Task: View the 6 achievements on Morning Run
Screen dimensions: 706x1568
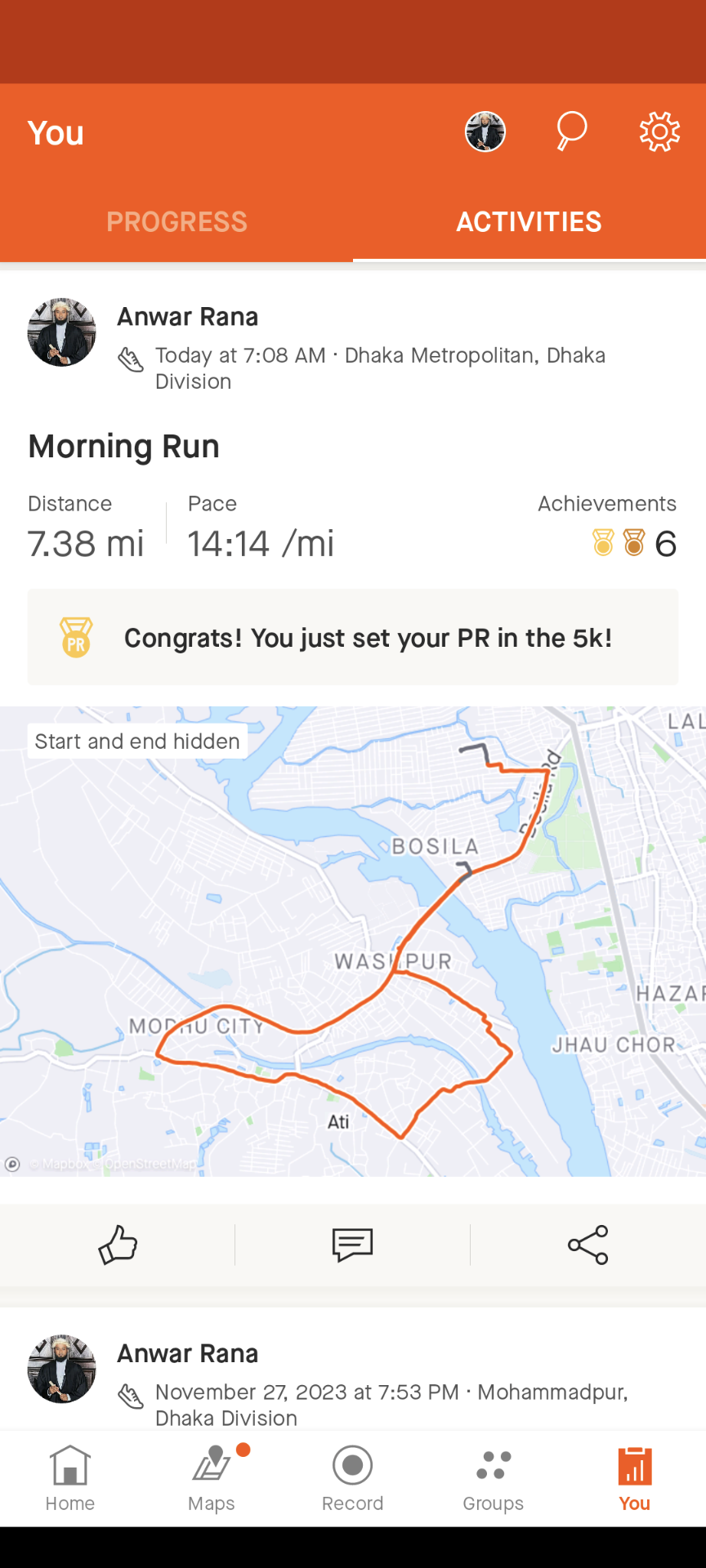Action: point(635,543)
